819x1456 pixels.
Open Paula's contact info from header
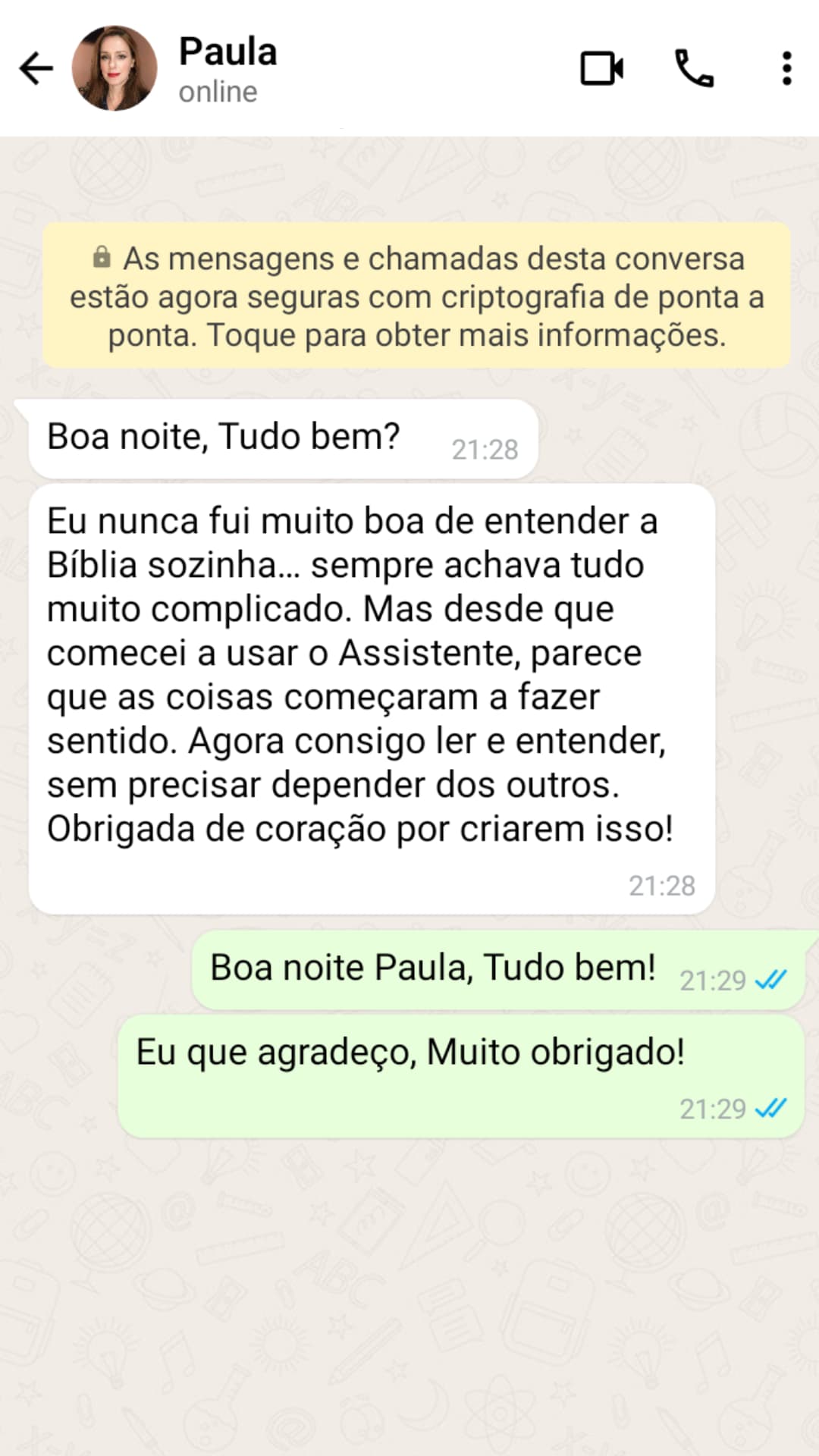pos(227,69)
